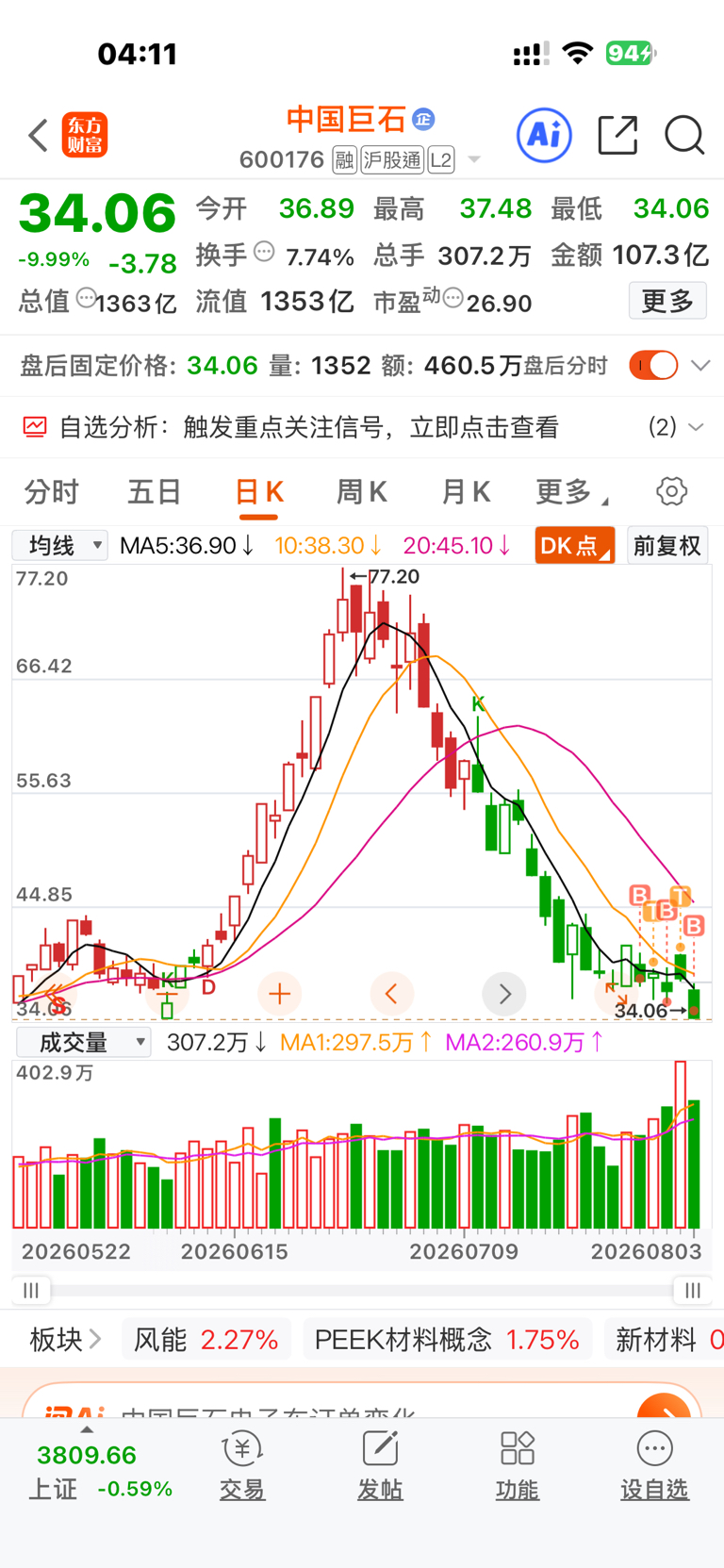Open the blue Ai assistant icon
724x1568 pixels.
point(545,136)
